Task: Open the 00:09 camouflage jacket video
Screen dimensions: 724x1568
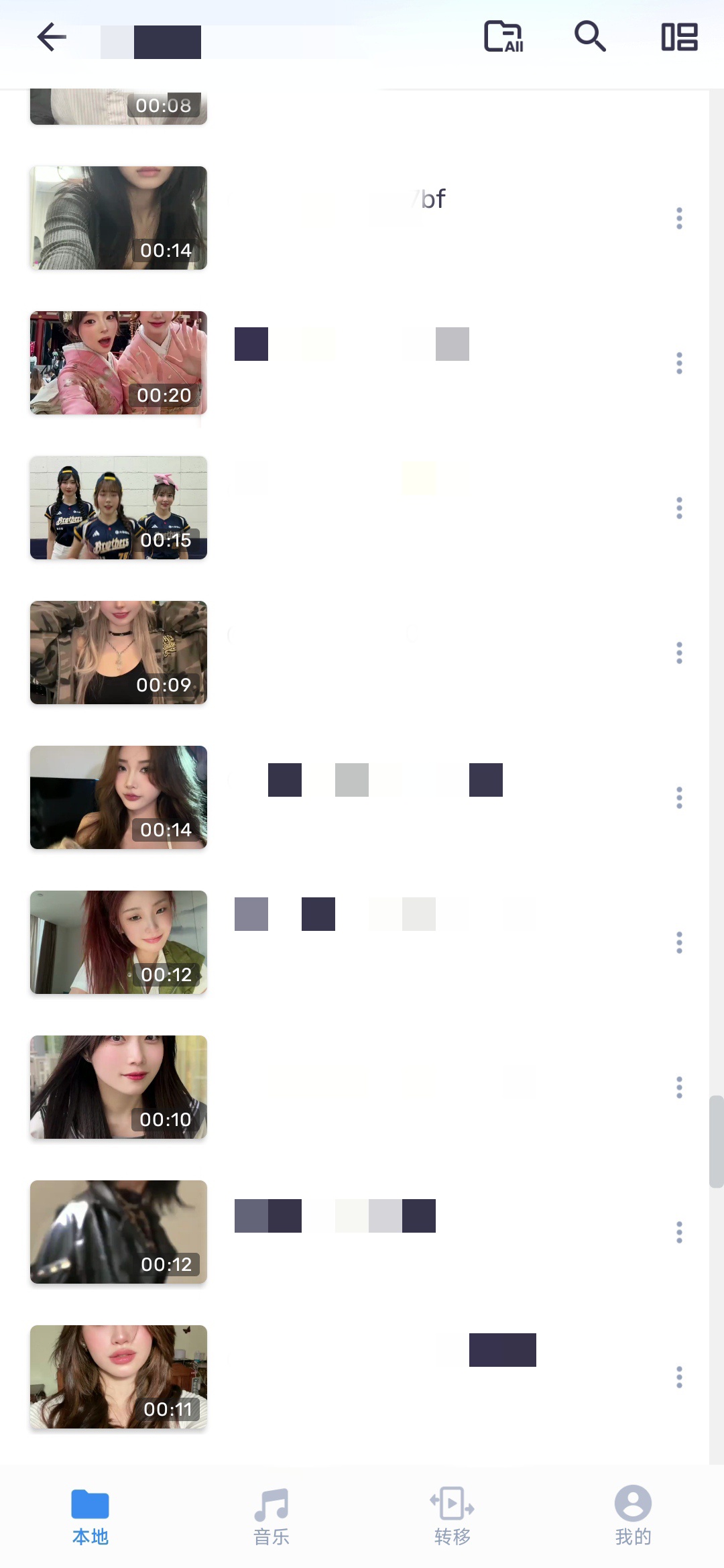Action: coord(119,653)
